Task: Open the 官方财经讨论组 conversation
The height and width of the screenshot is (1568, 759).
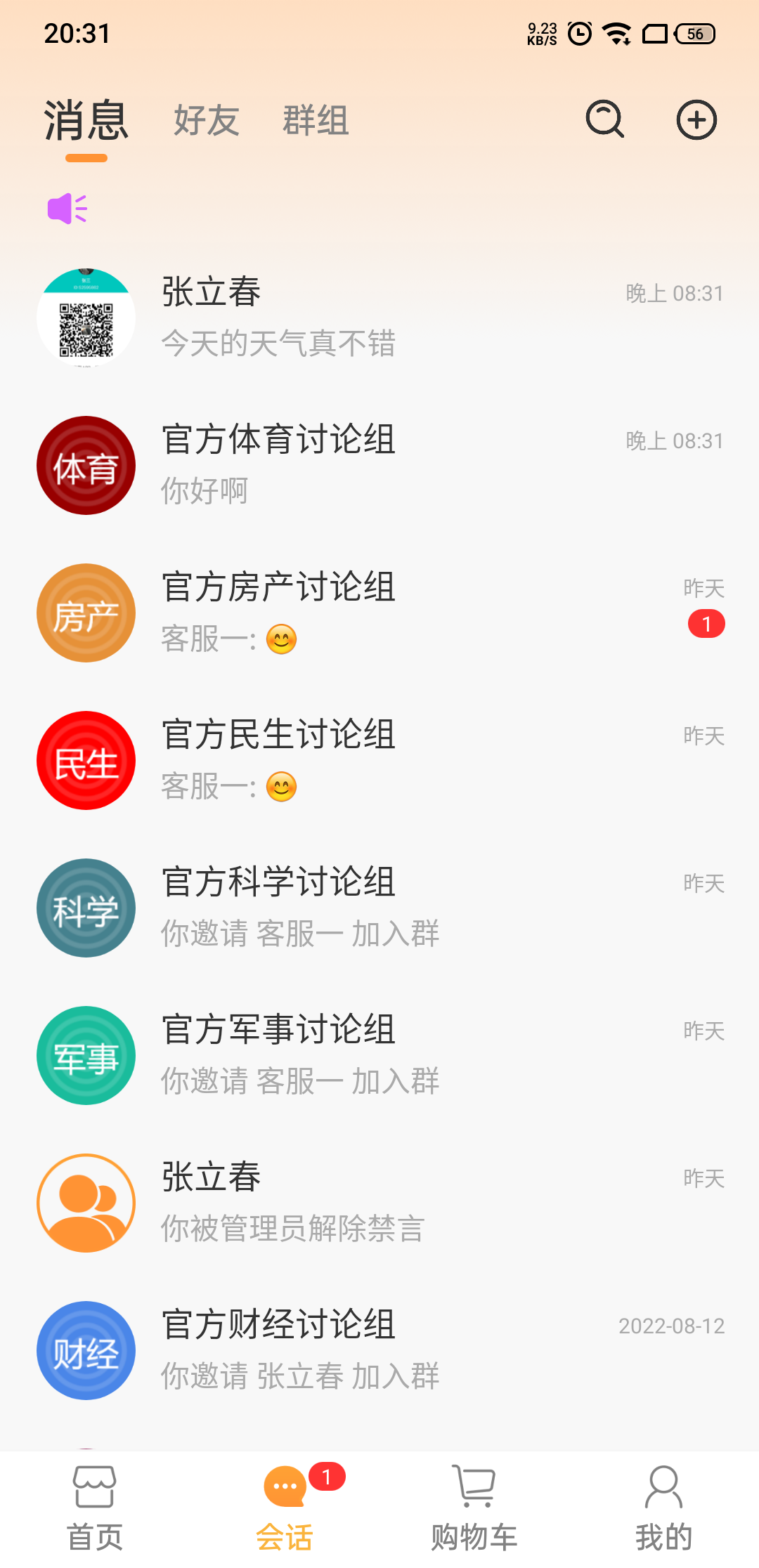Action: tap(379, 1350)
